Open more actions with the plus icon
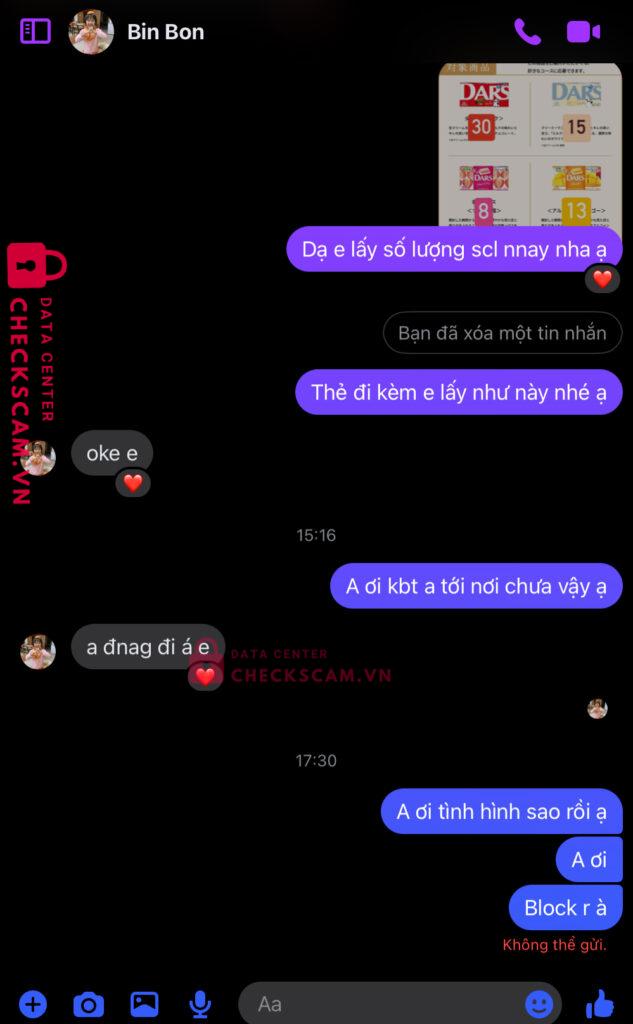 pos(33,1003)
